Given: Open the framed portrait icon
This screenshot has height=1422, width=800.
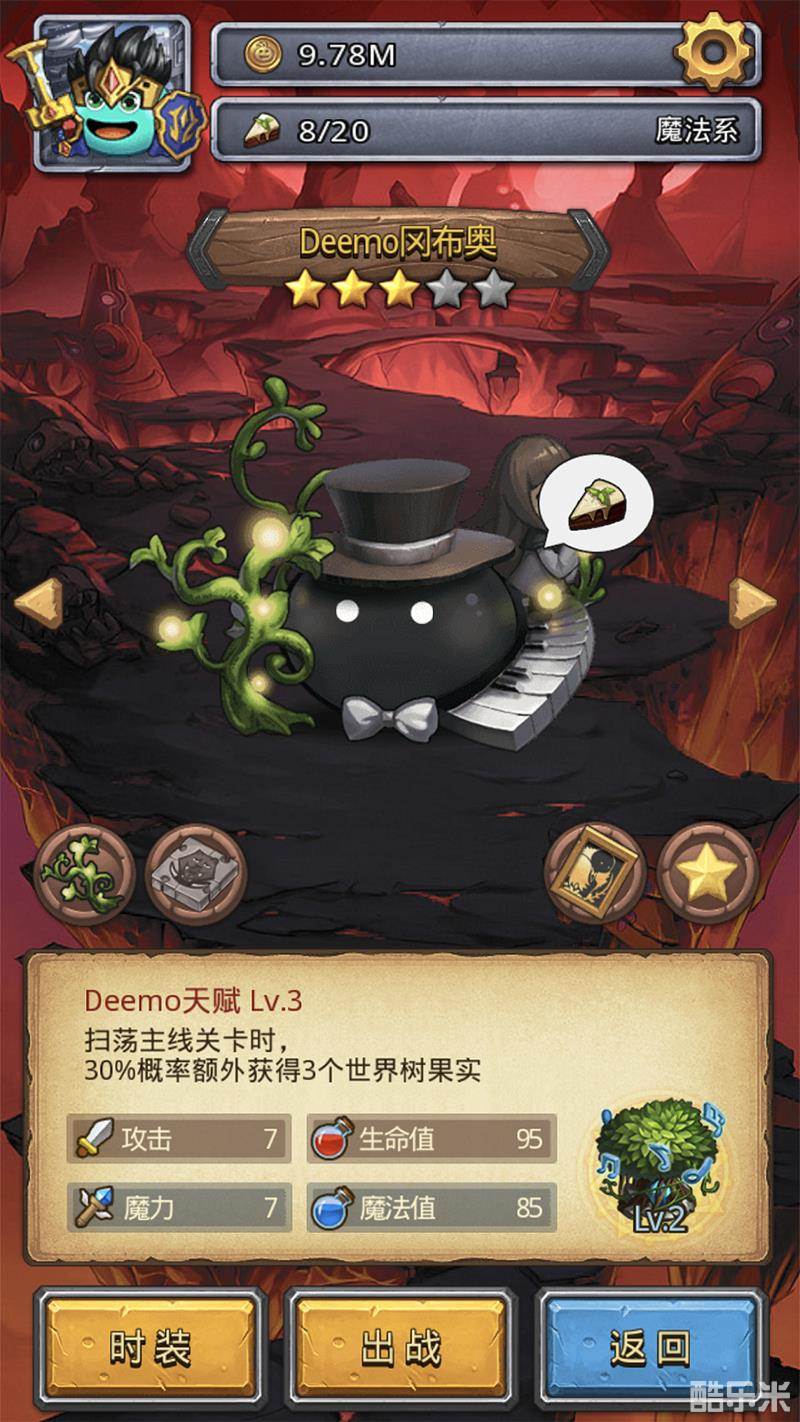Looking at the screenshot, I should (x=594, y=874).
